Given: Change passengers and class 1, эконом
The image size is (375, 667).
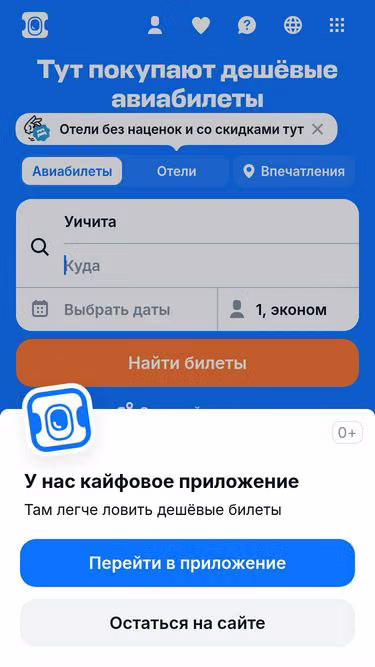Looking at the screenshot, I should (x=288, y=309).
